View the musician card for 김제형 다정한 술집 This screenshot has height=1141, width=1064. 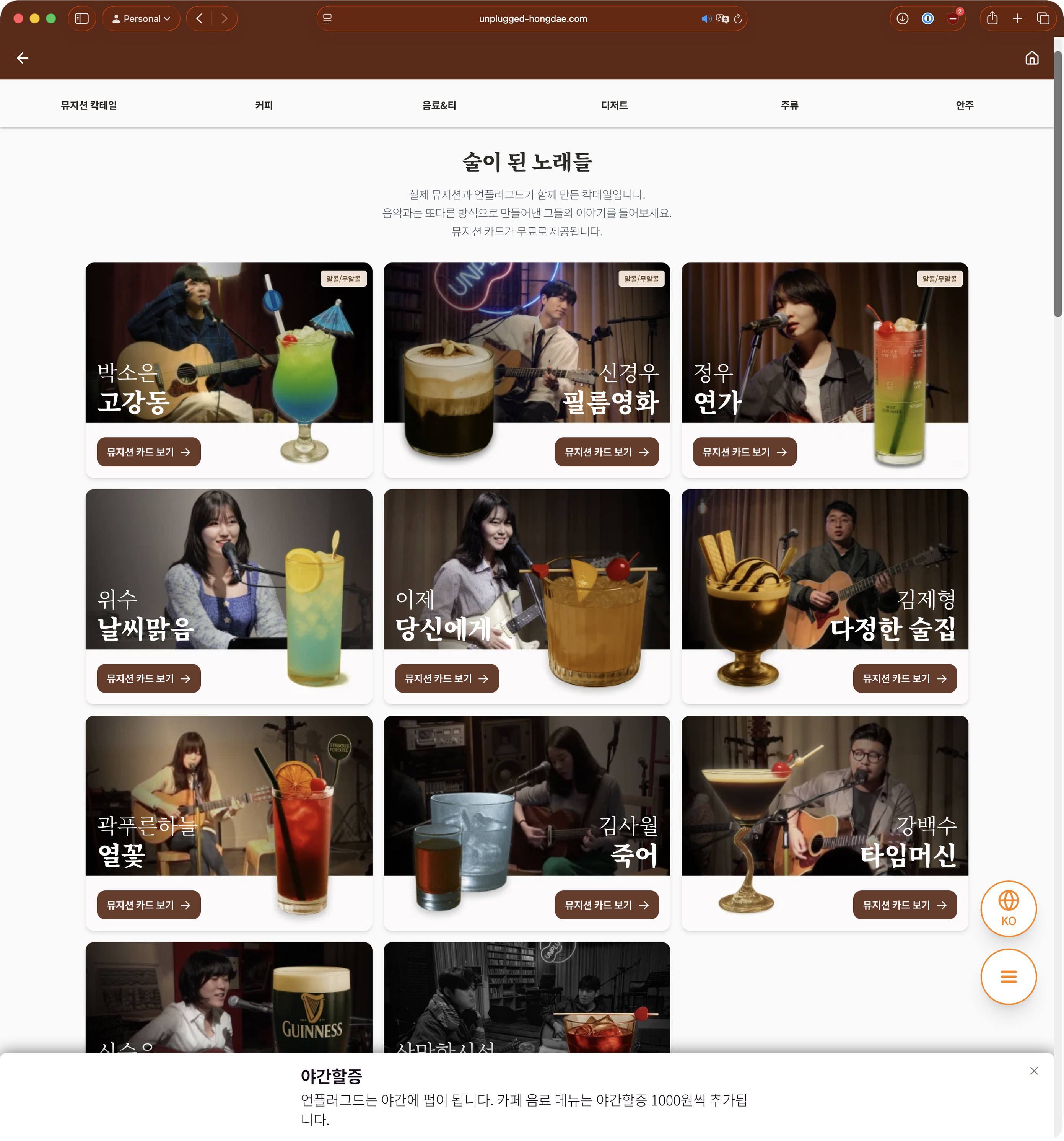pos(904,678)
